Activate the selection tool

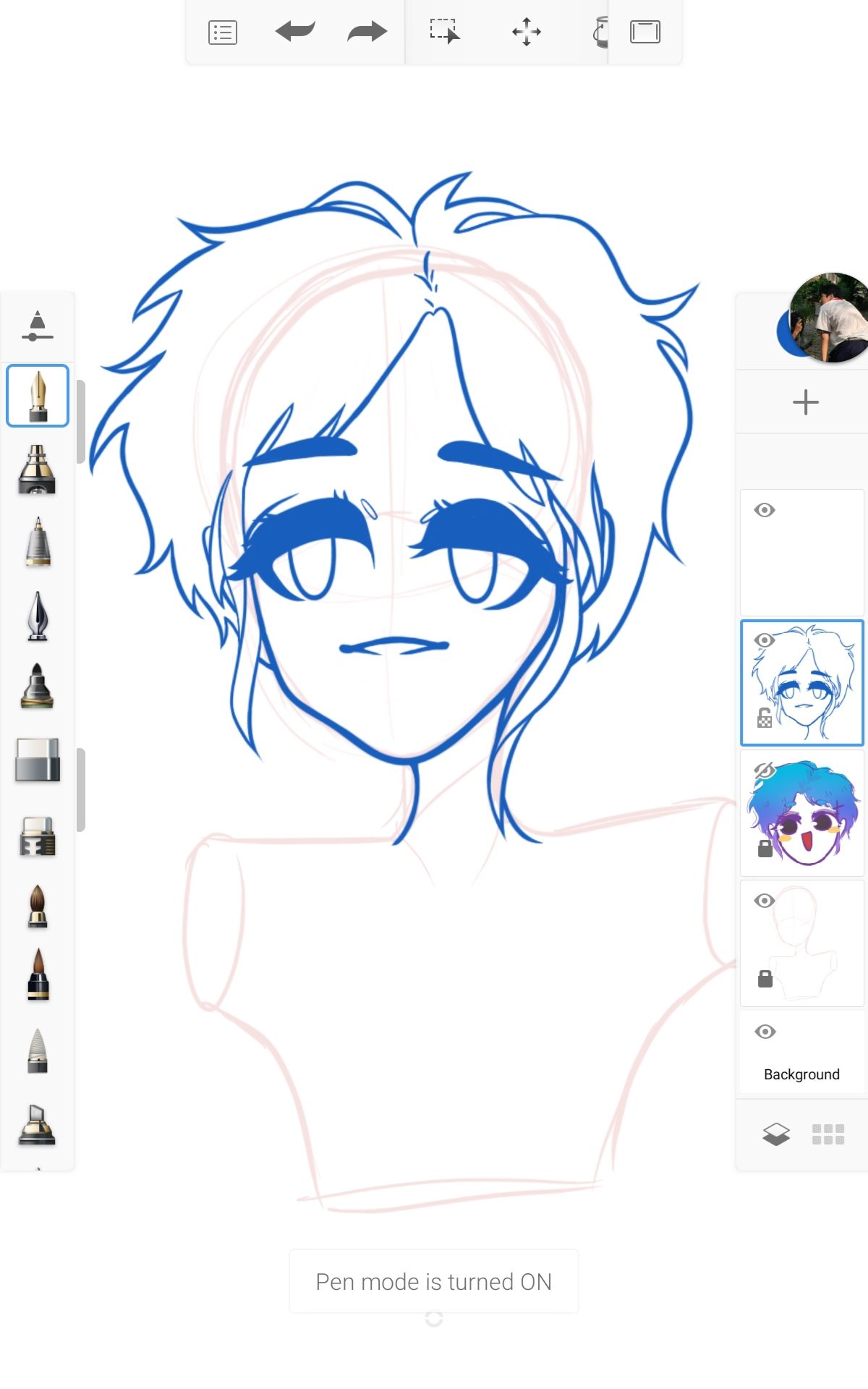pyautogui.click(x=444, y=32)
